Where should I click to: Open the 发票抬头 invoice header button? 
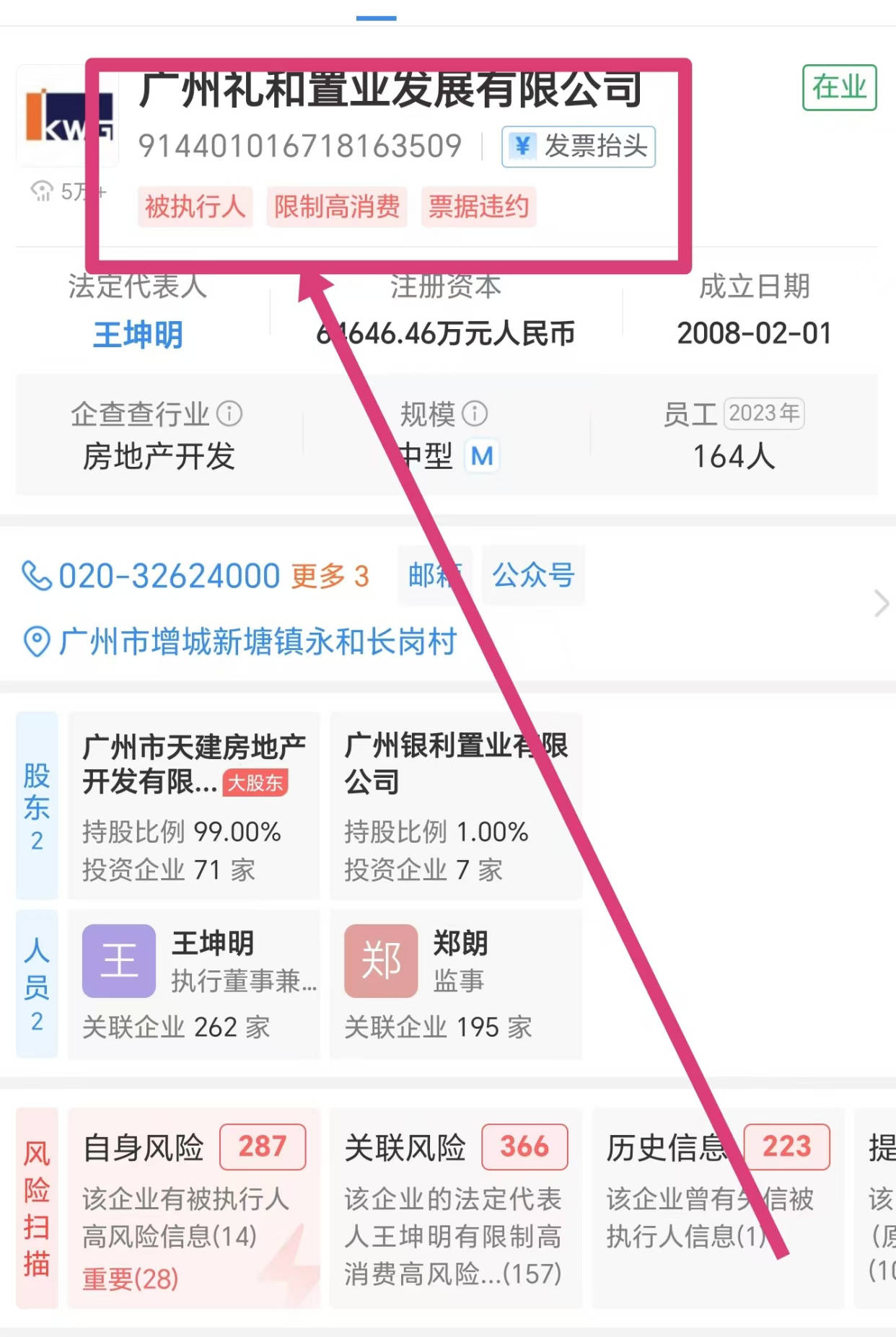click(579, 147)
